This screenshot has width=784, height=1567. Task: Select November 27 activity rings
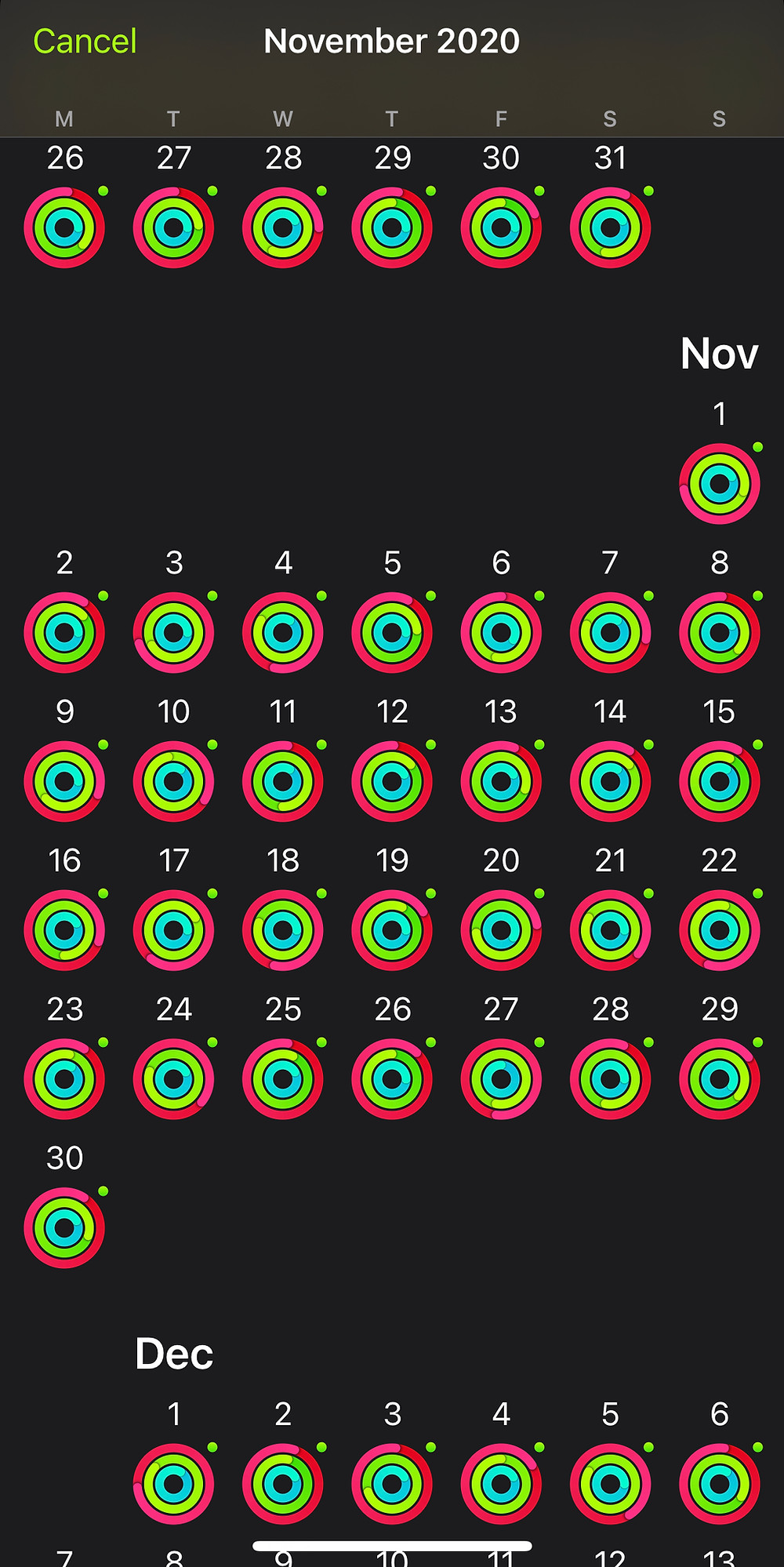501,1079
